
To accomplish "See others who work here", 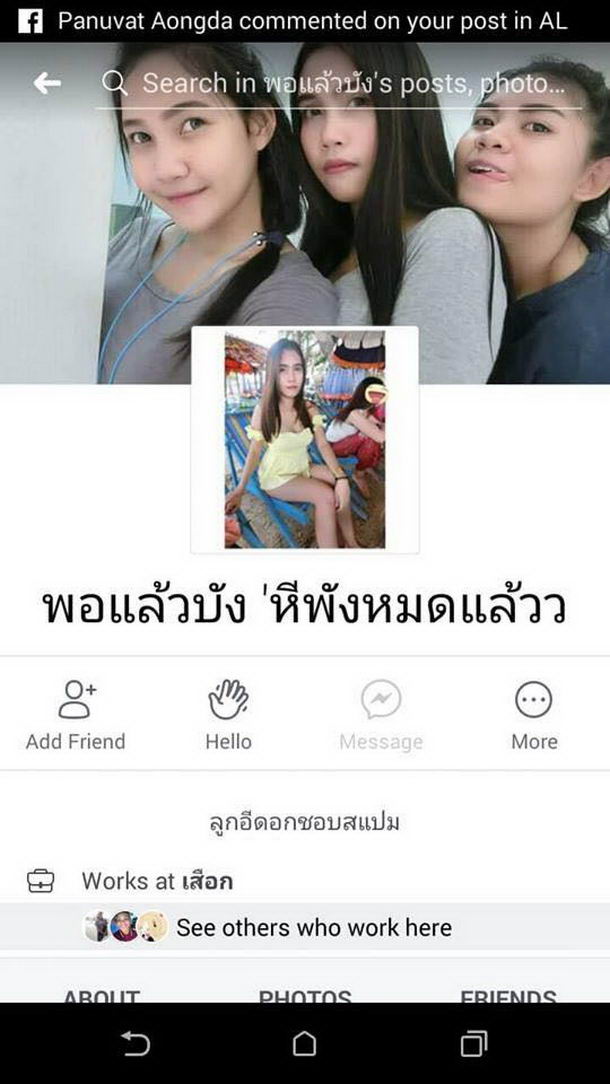I will pyautogui.click(x=313, y=928).
